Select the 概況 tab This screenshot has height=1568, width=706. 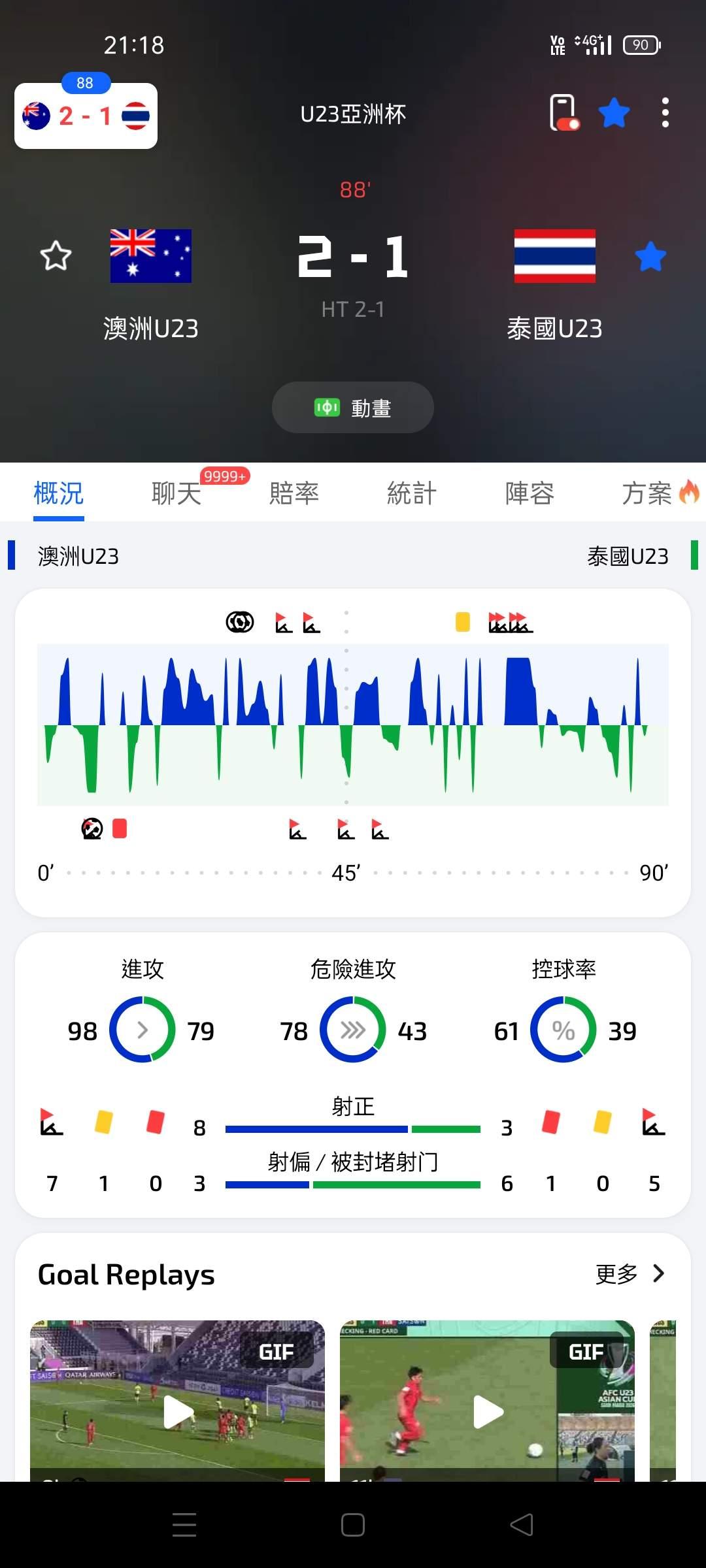(x=59, y=493)
